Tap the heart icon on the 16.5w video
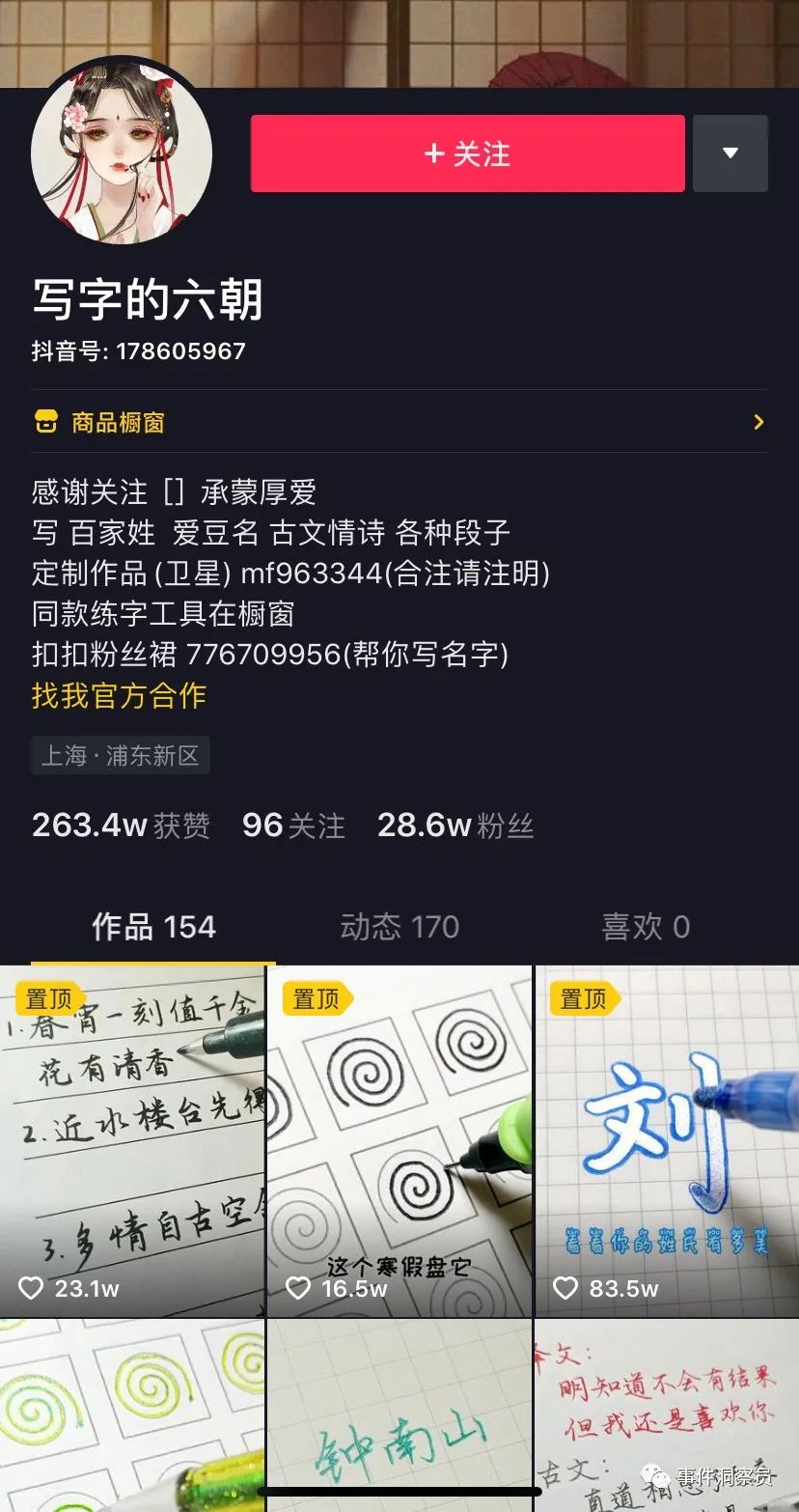Screen dimensions: 799x1512 point(298,1288)
